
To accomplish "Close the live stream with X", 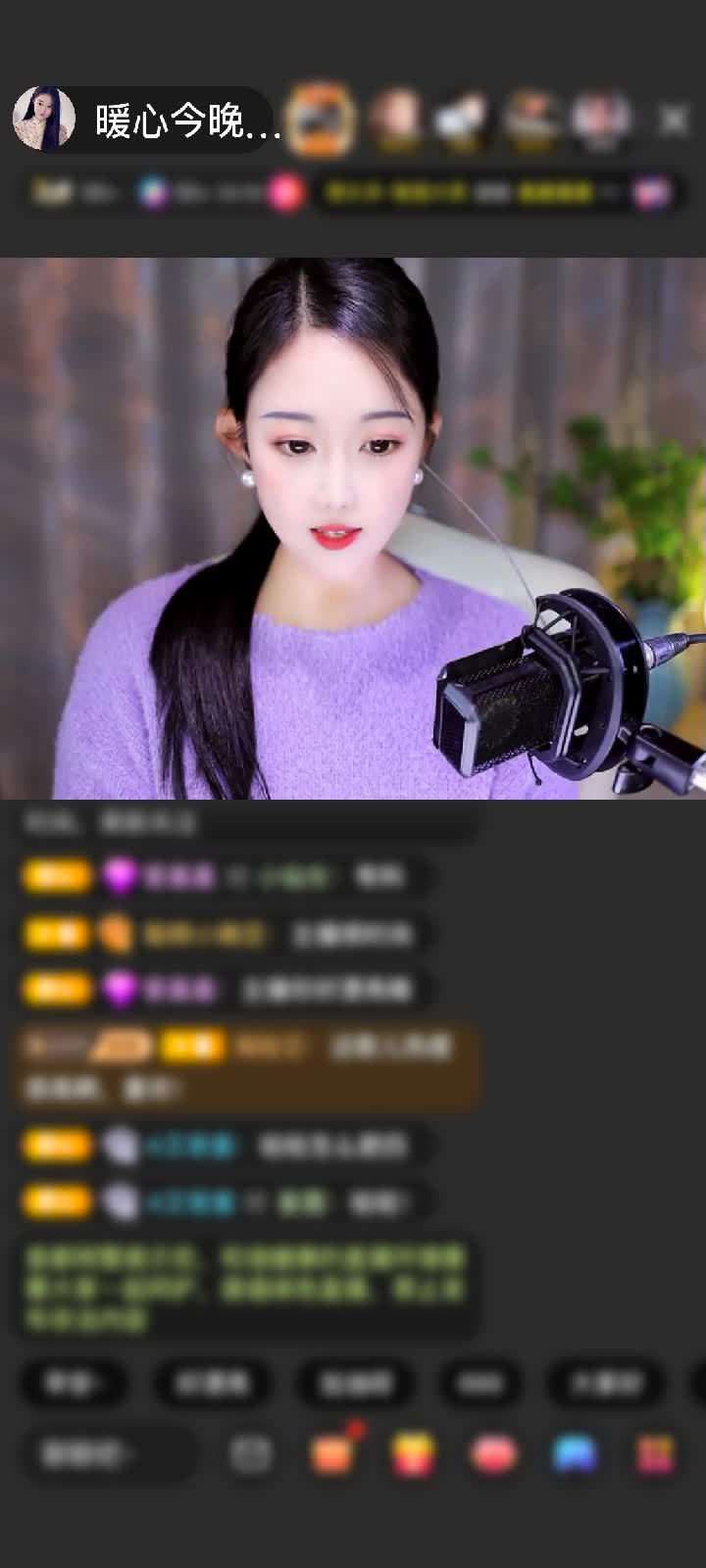I will pos(673,121).
